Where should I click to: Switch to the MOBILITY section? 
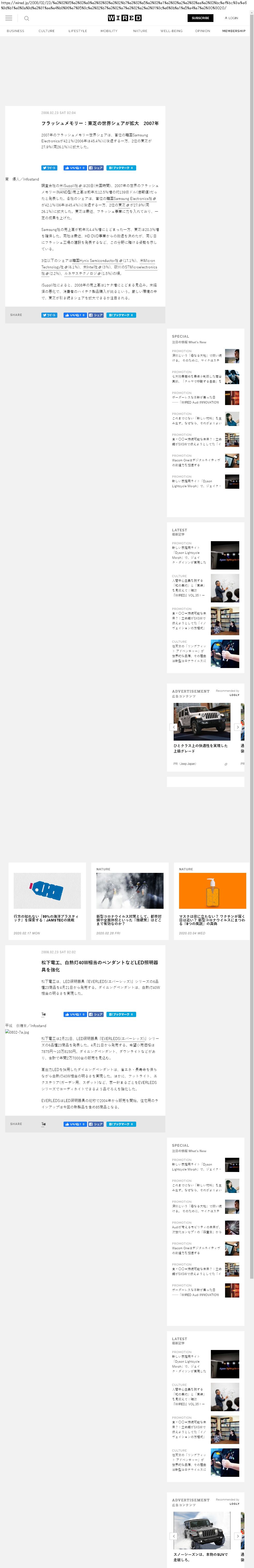click(x=109, y=30)
